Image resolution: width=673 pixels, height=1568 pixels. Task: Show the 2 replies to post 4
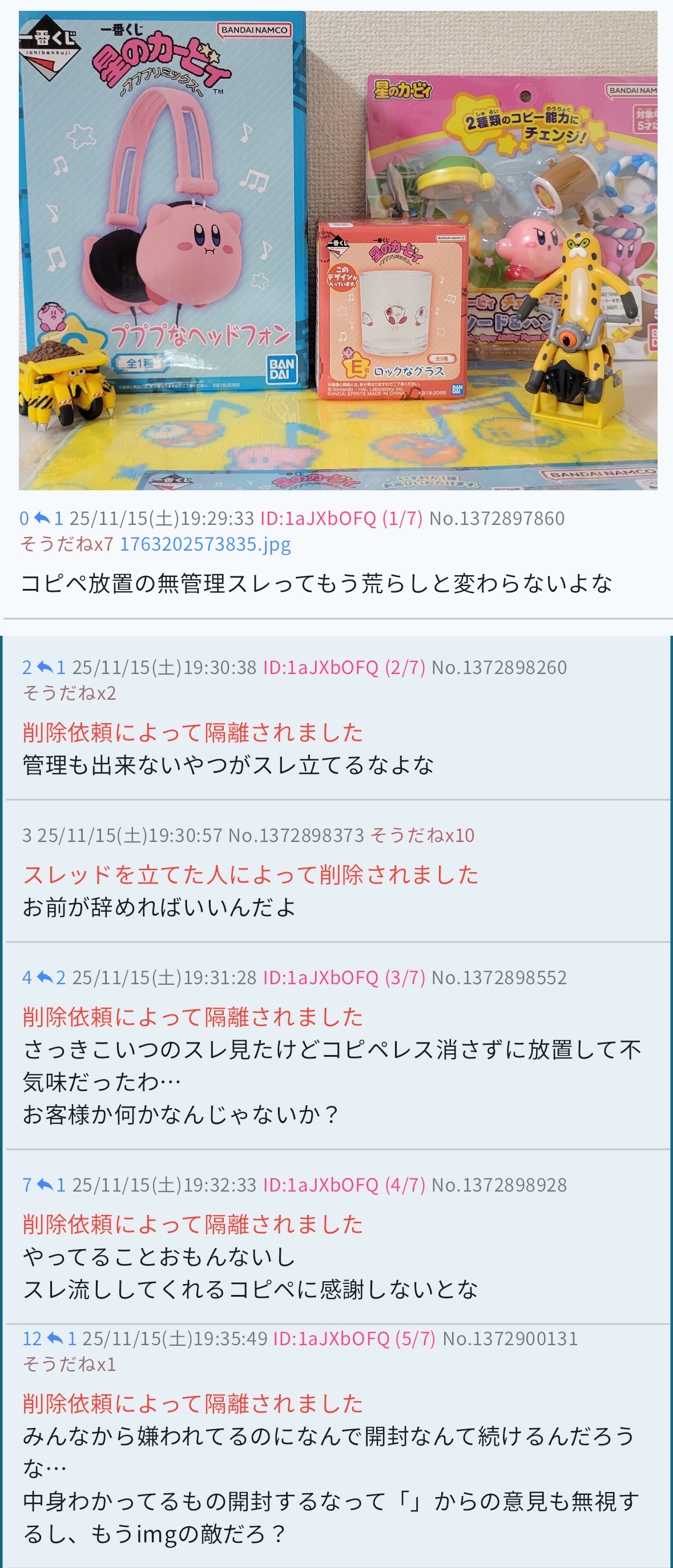51,977
